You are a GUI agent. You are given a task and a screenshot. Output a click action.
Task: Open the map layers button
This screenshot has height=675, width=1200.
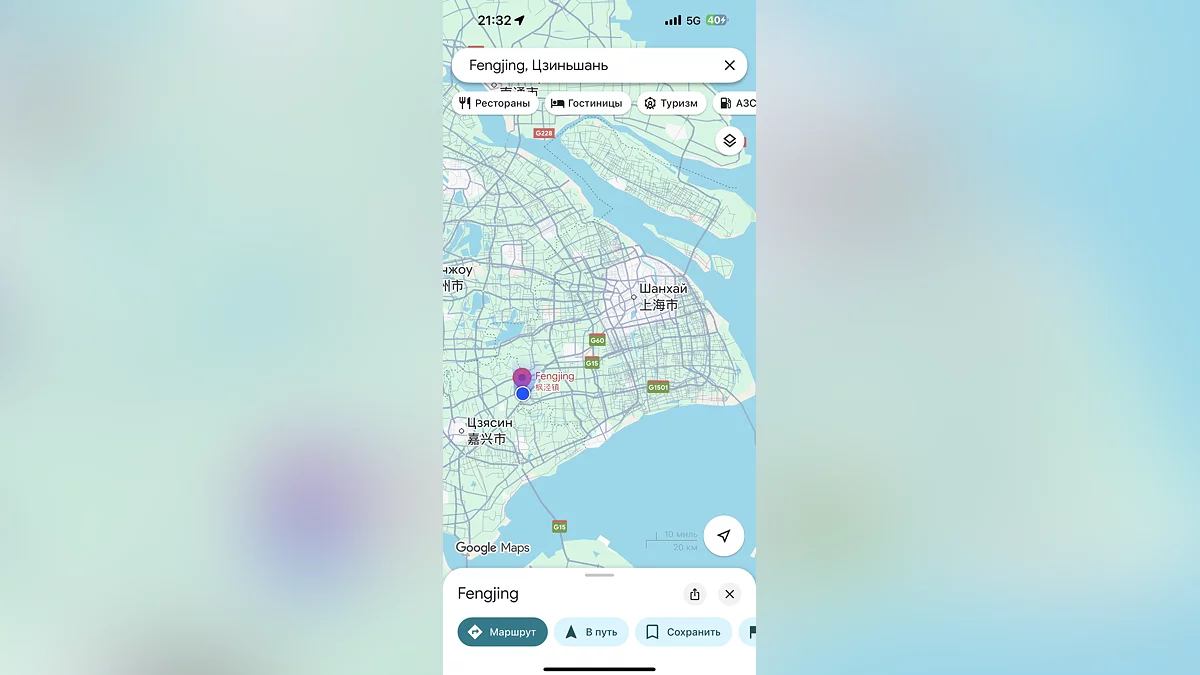(x=730, y=141)
